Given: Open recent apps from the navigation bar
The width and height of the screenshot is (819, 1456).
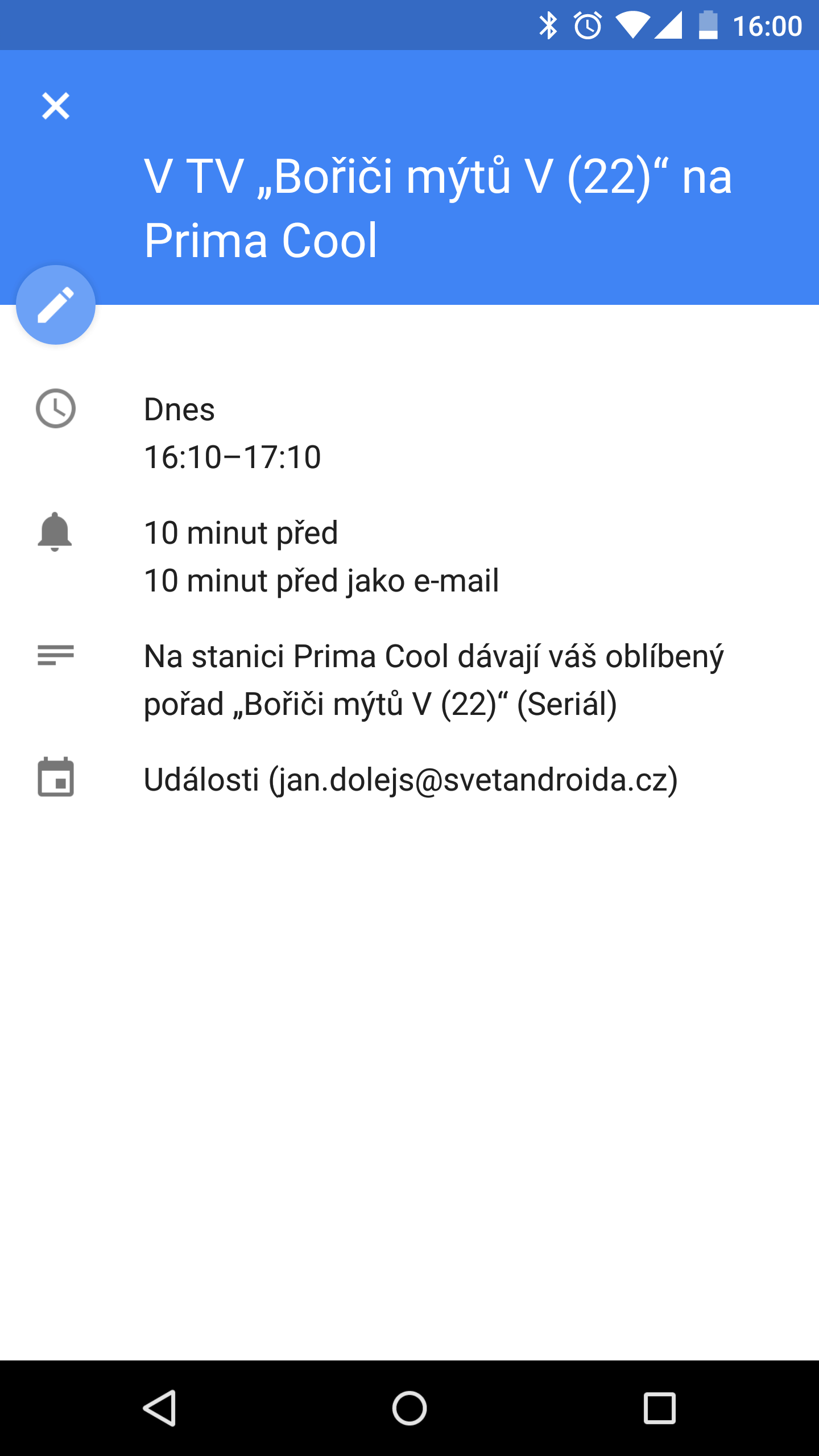Looking at the screenshot, I should 660,1409.
